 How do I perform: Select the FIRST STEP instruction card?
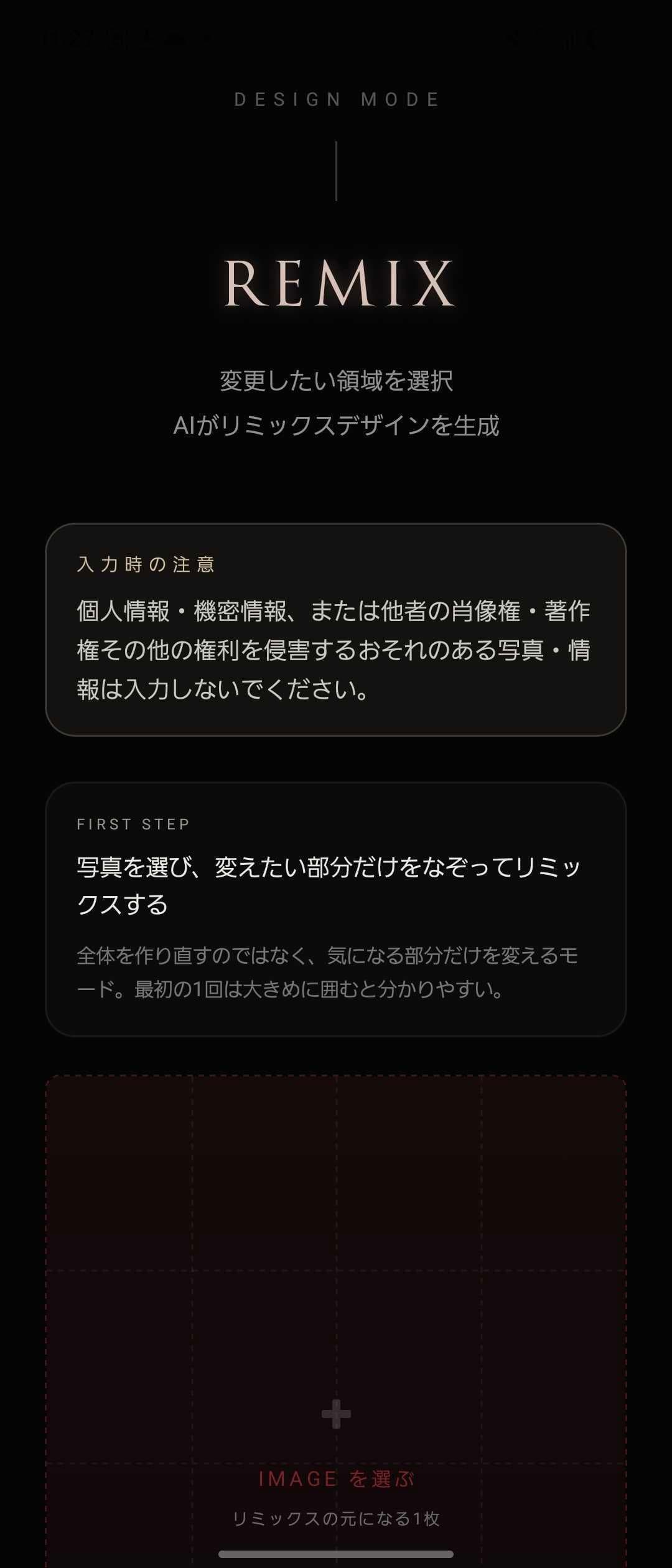(x=336, y=915)
